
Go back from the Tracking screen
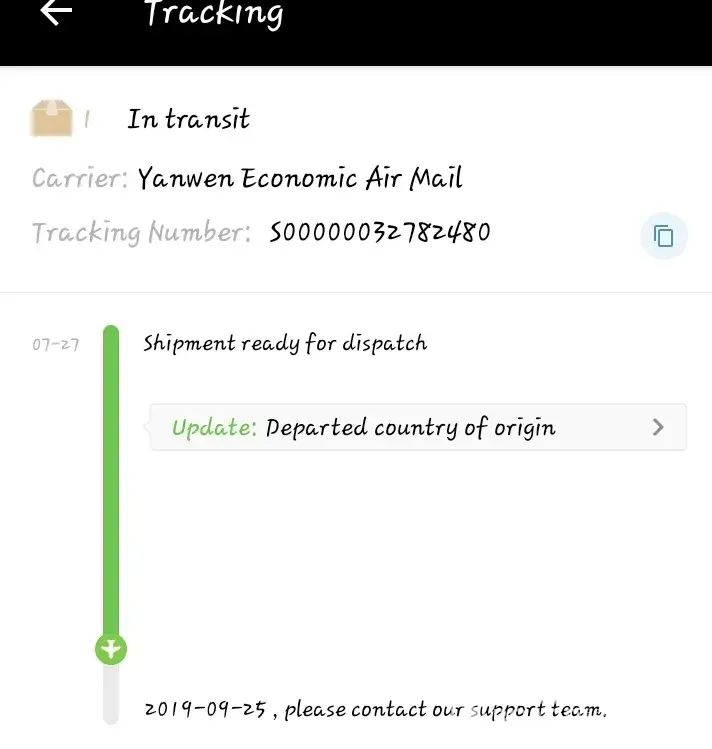(57, 12)
